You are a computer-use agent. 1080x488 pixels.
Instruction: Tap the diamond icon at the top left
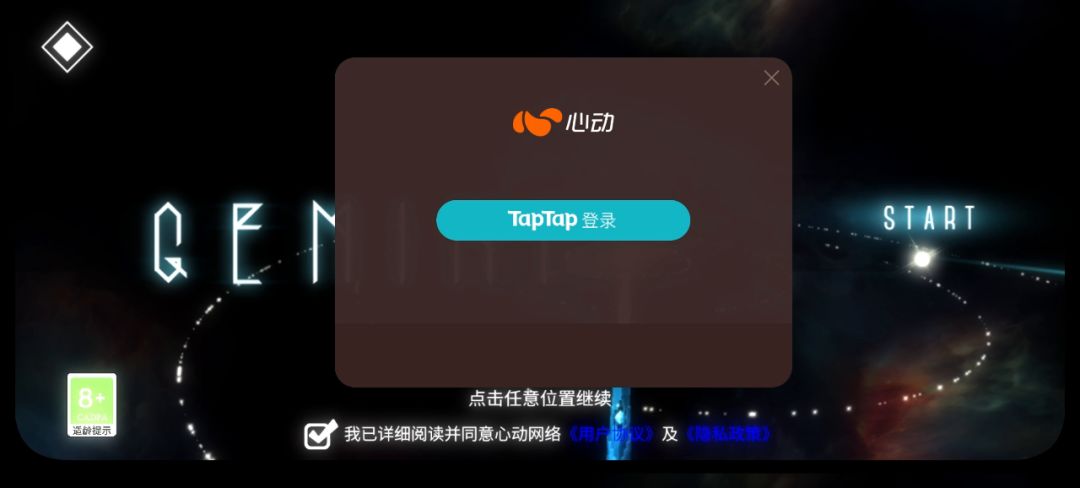click(x=67, y=47)
